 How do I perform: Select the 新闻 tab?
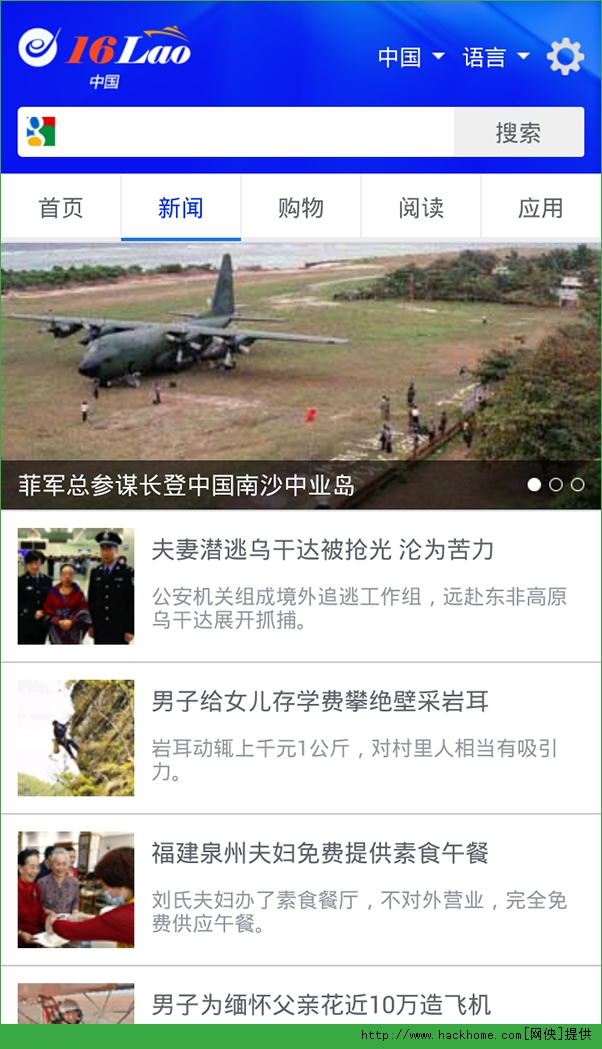pos(181,208)
